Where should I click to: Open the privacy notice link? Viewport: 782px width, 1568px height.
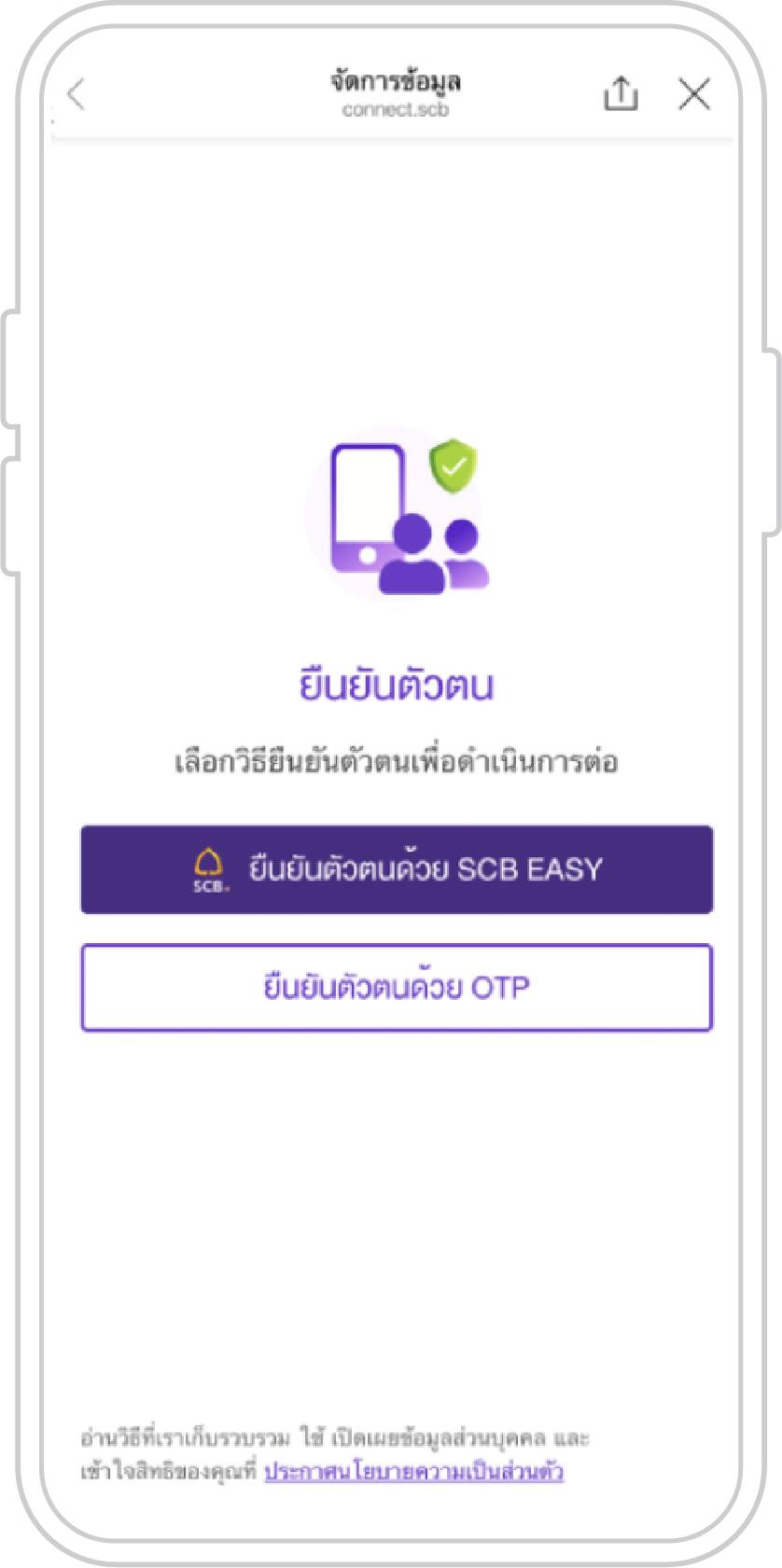[413, 1472]
